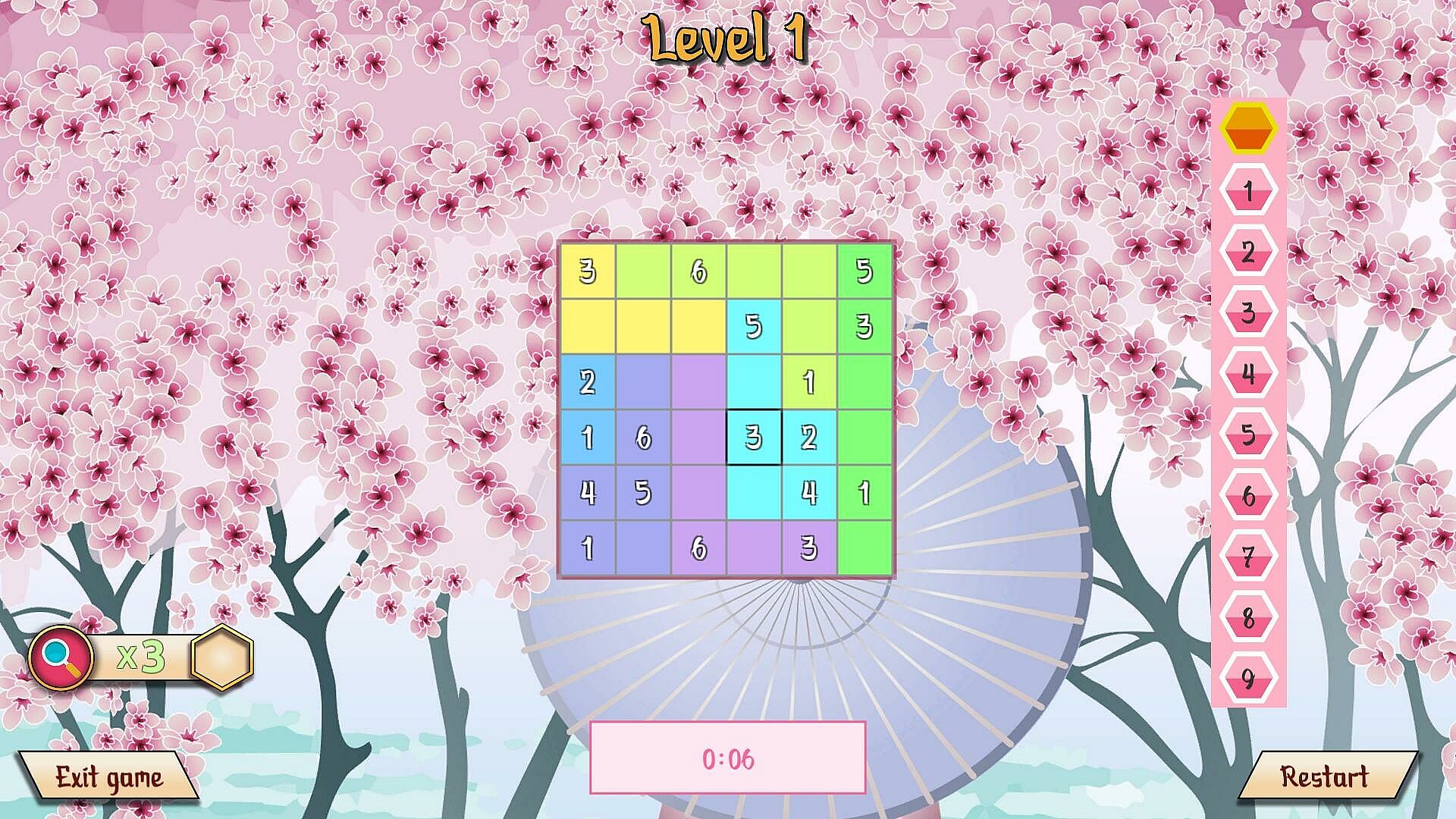1456x819 pixels.
Task: Select the empty yellow-green cell right of top-left 3
Action: coord(642,271)
